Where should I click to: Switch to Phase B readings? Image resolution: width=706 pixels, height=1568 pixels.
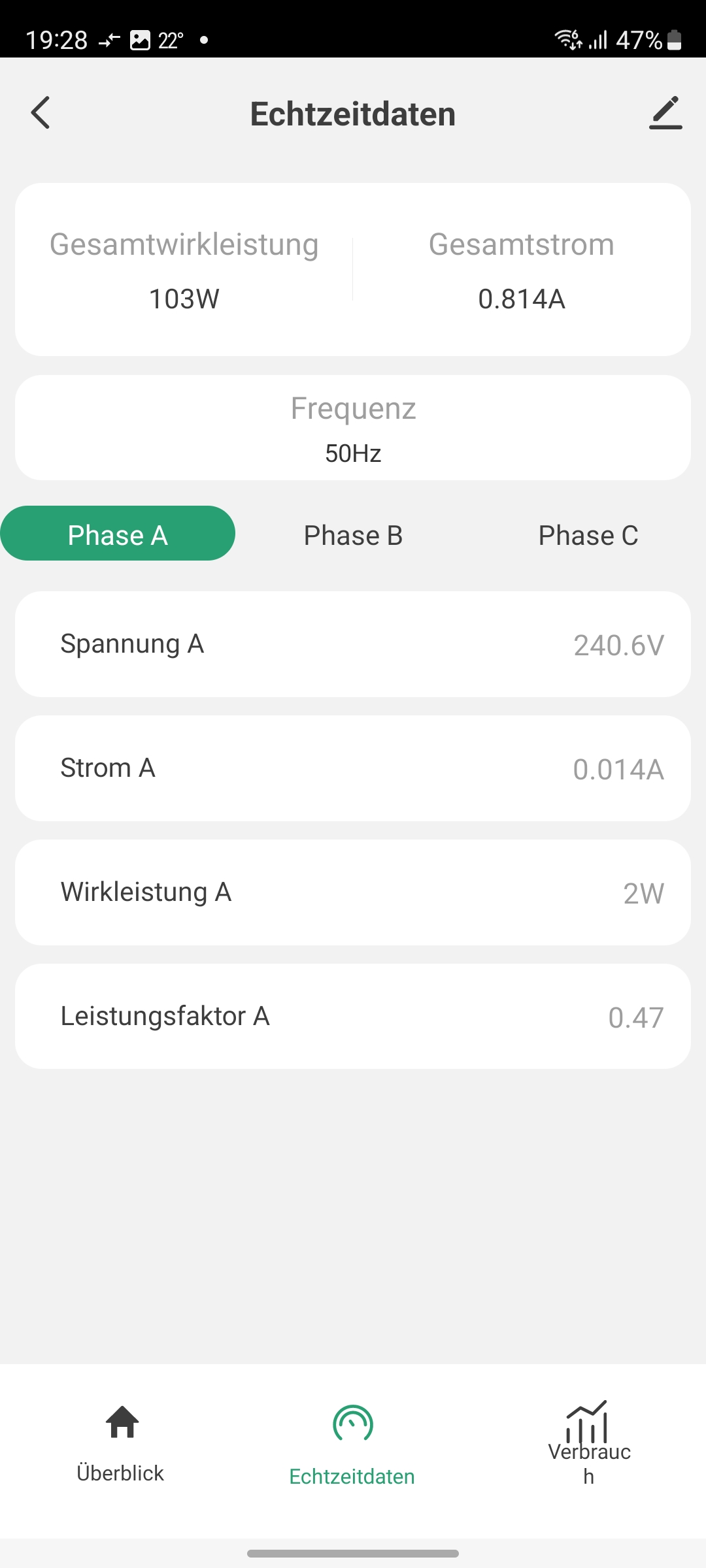(353, 535)
